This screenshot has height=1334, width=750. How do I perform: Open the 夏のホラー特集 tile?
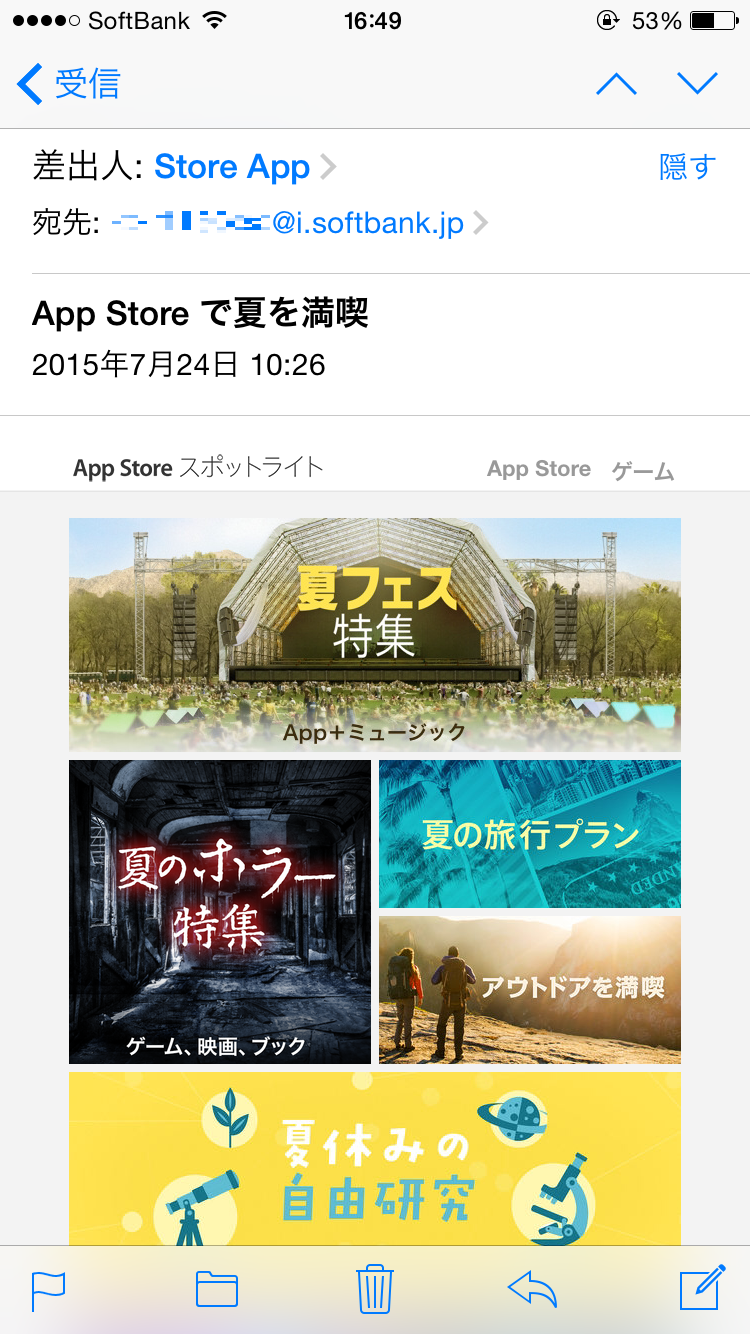(220, 911)
